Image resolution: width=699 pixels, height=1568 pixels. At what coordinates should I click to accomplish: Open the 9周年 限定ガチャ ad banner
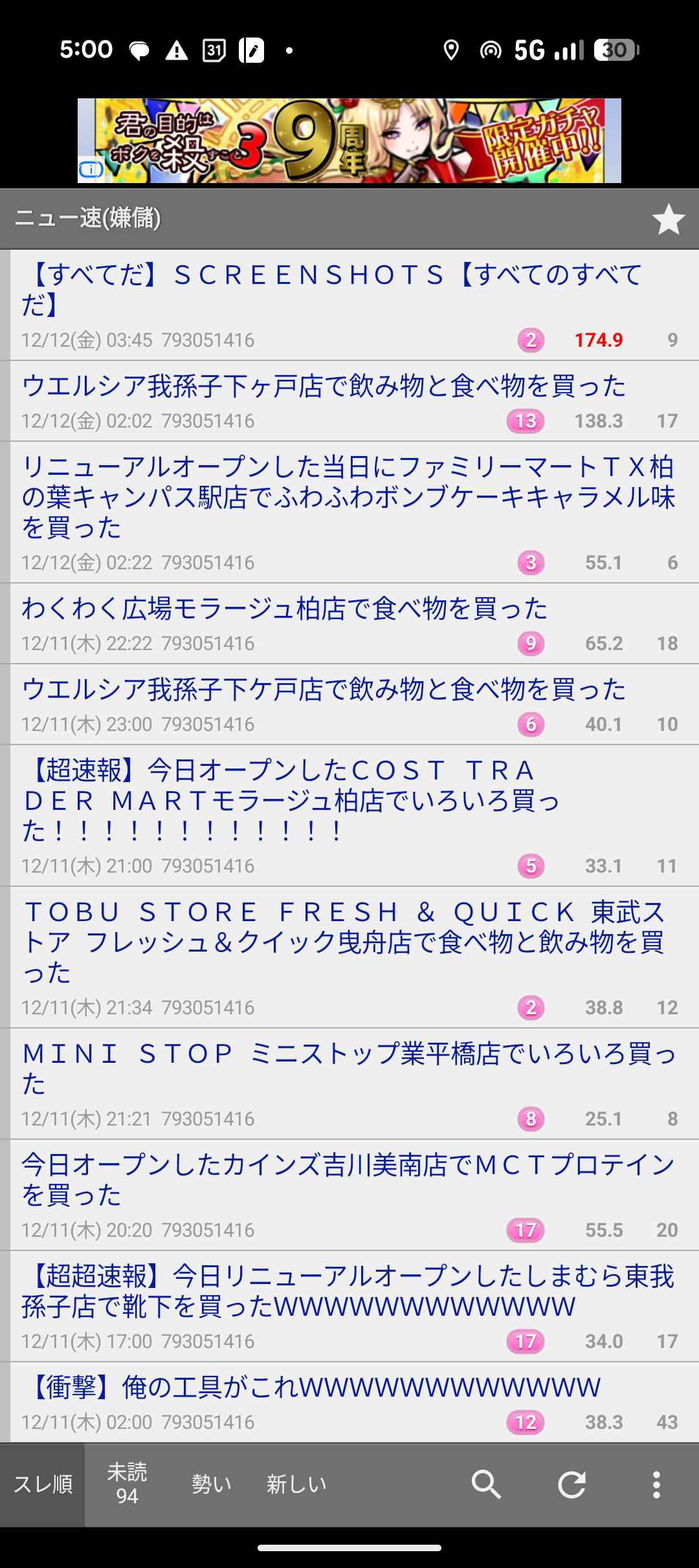[x=349, y=140]
